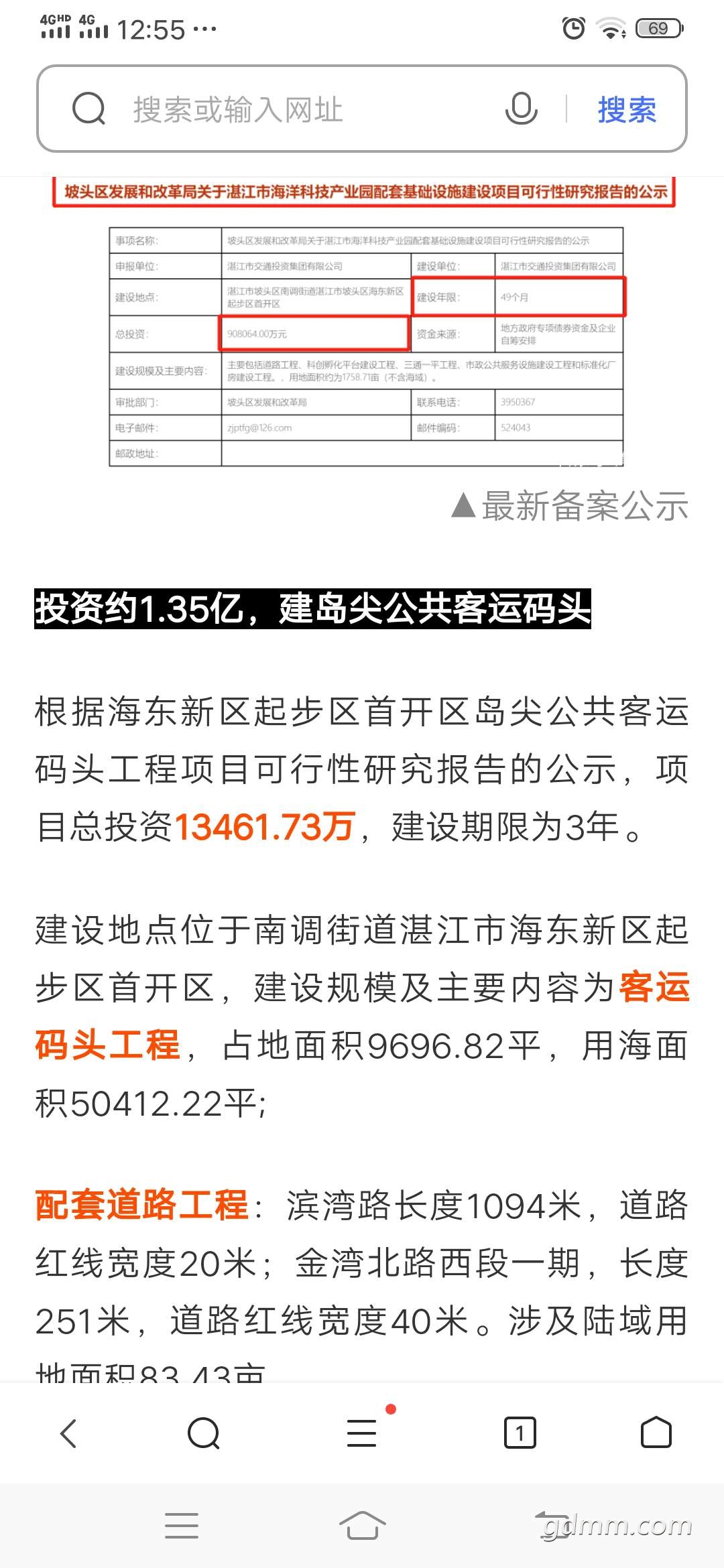Go back to the previous page
724x1568 pixels.
coord(69,1433)
